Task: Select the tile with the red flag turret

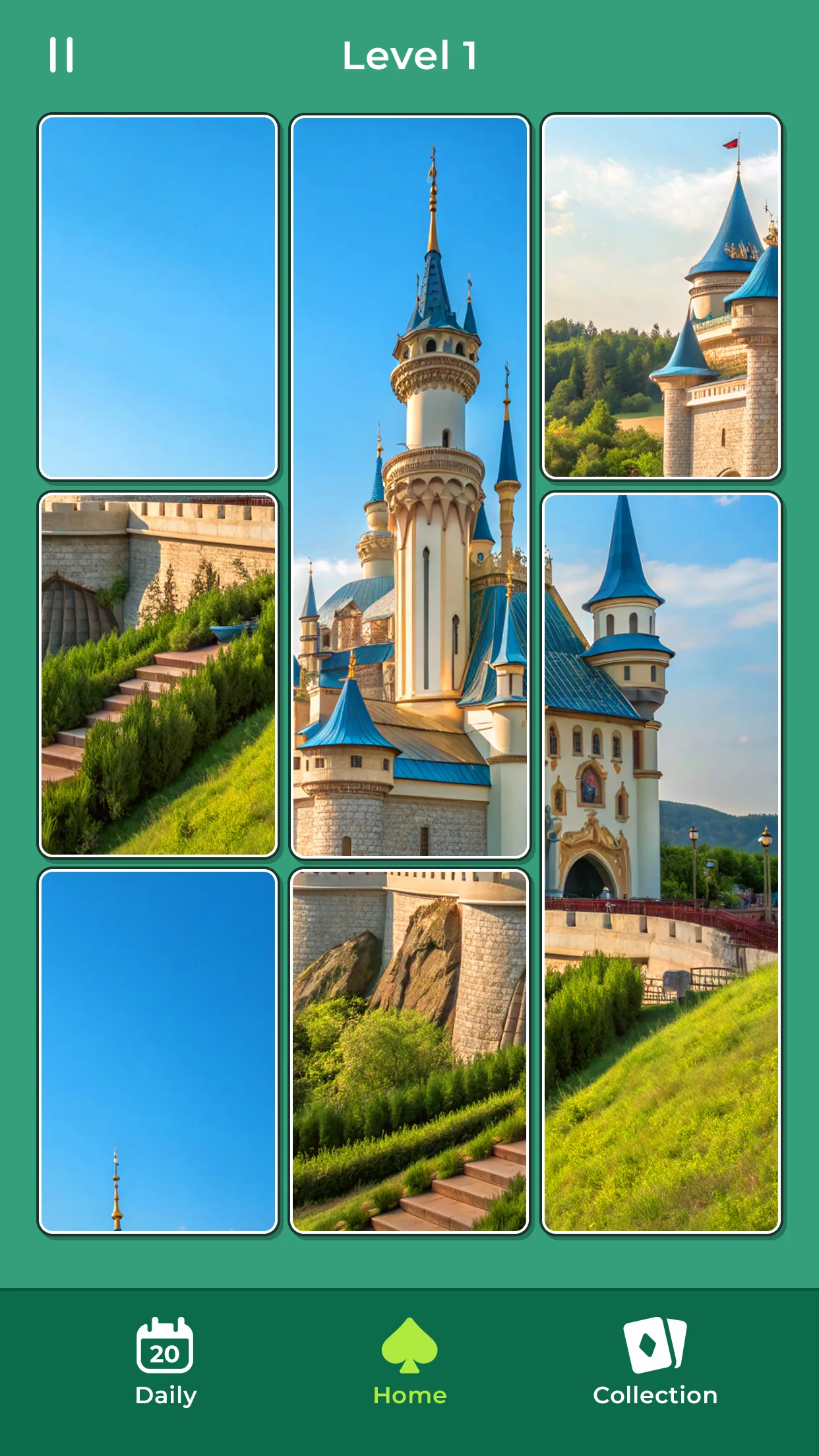Action: point(661,297)
